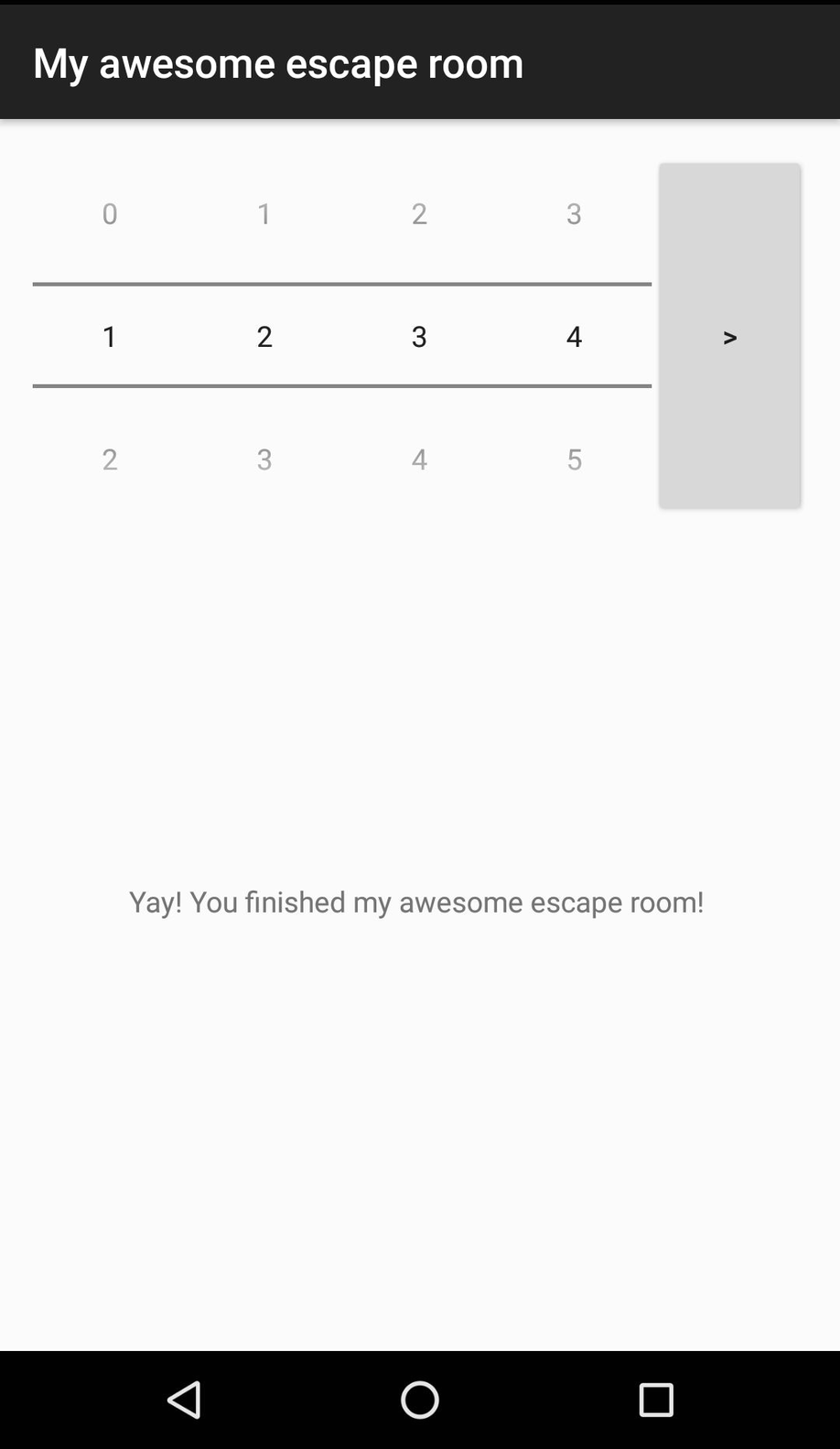The height and width of the screenshot is (1449, 840).
Task: Tap the dimmed 3 above the rightmost wheel
Action: pyautogui.click(x=575, y=213)
